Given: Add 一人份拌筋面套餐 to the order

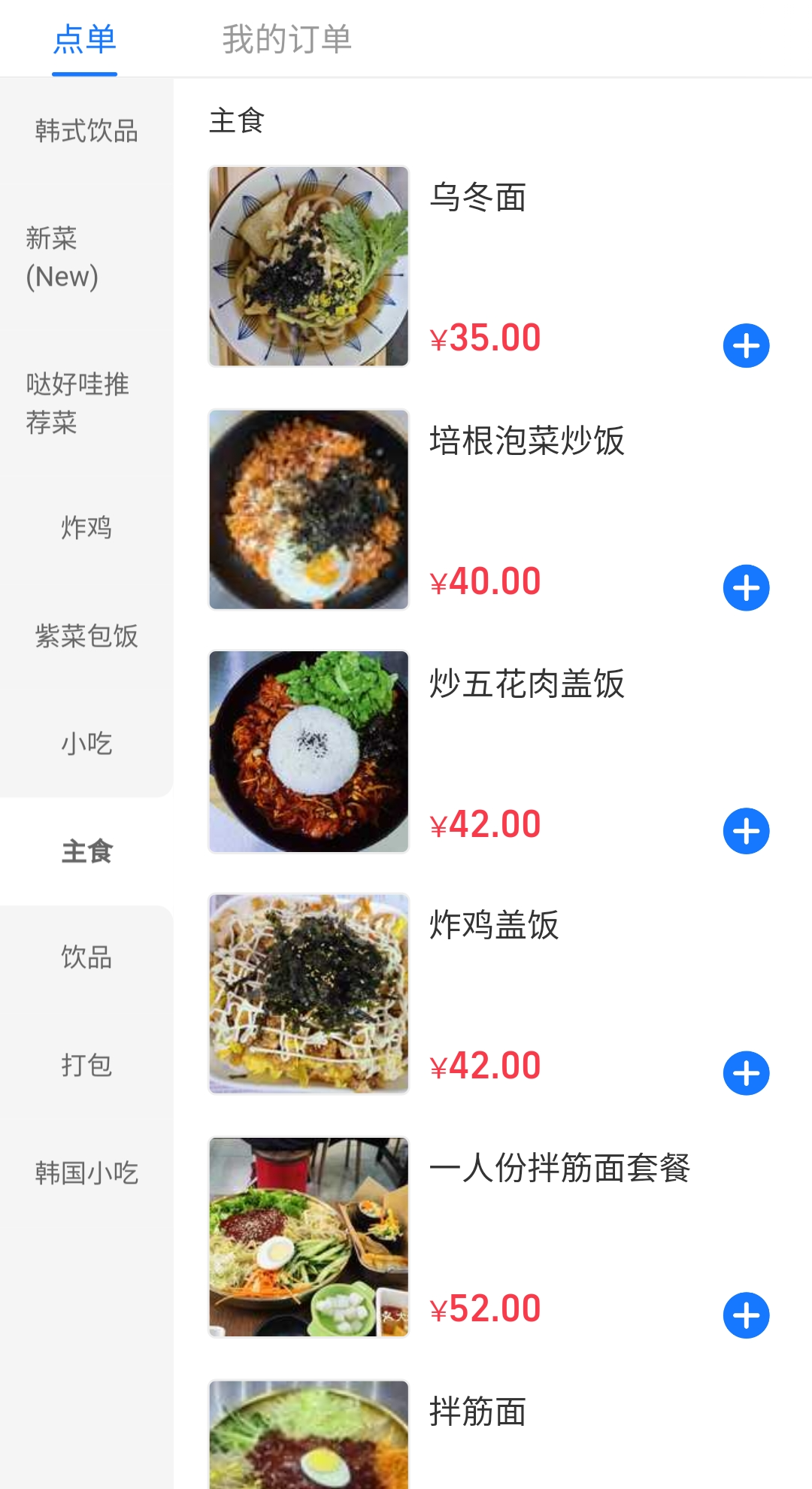Looking at the screenshot, I should [746, 1315].
